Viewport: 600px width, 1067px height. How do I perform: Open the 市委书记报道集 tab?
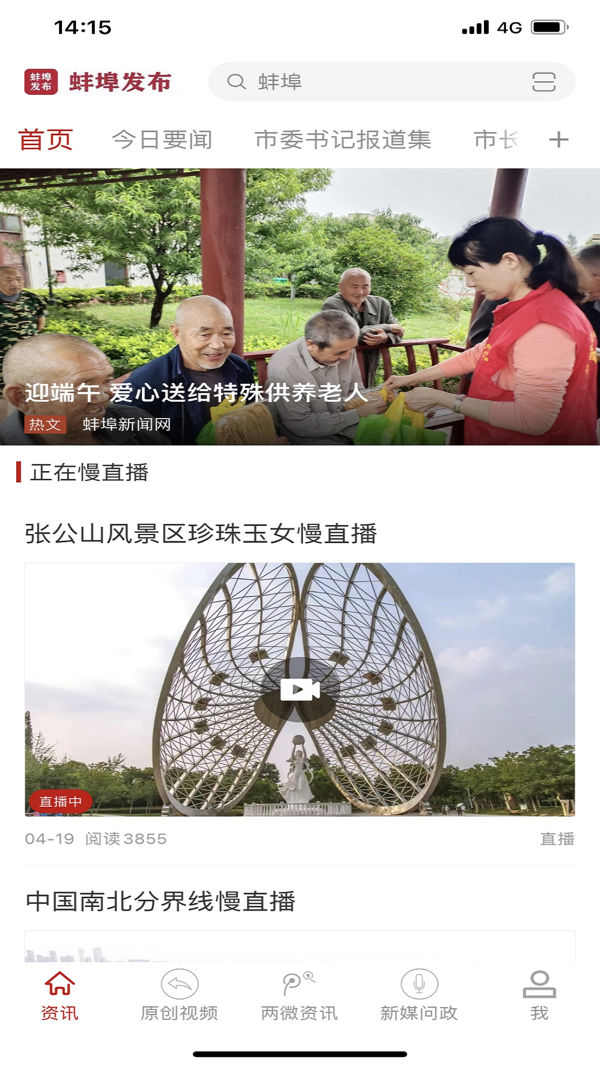pos(343,140)
